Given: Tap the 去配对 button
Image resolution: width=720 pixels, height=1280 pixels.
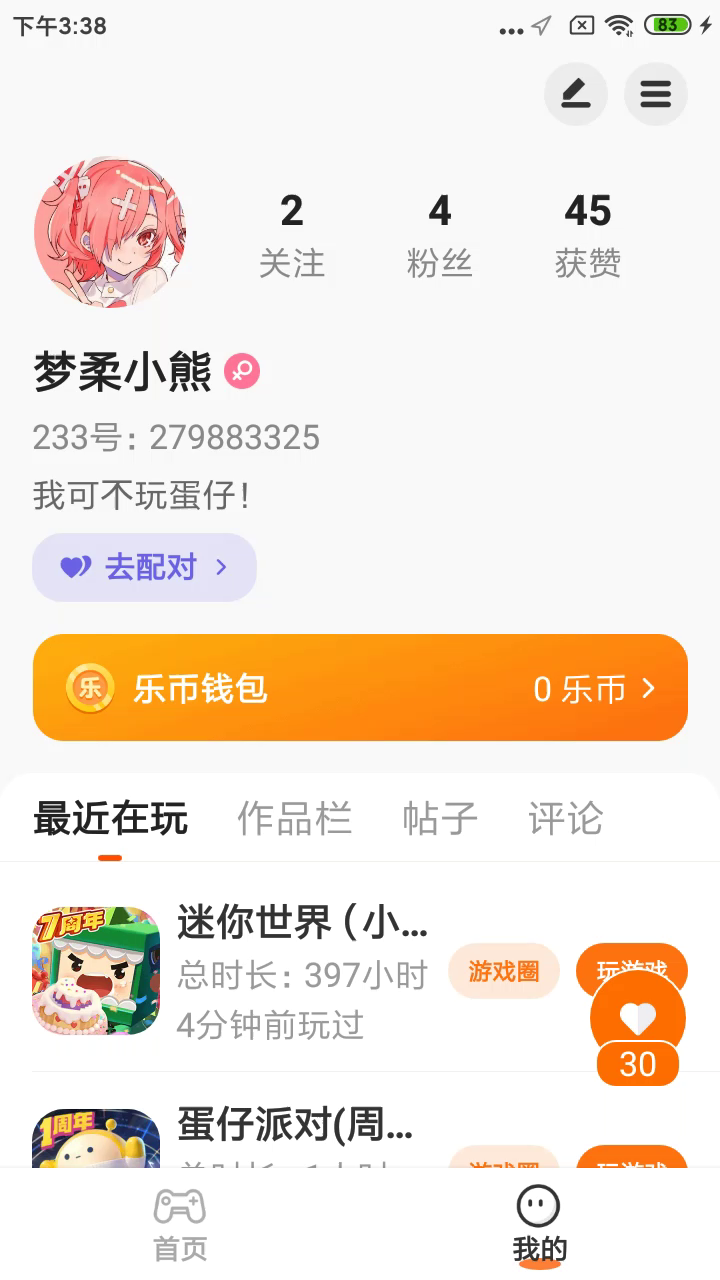Looking at the screenshot, I should tap(144, 568).
